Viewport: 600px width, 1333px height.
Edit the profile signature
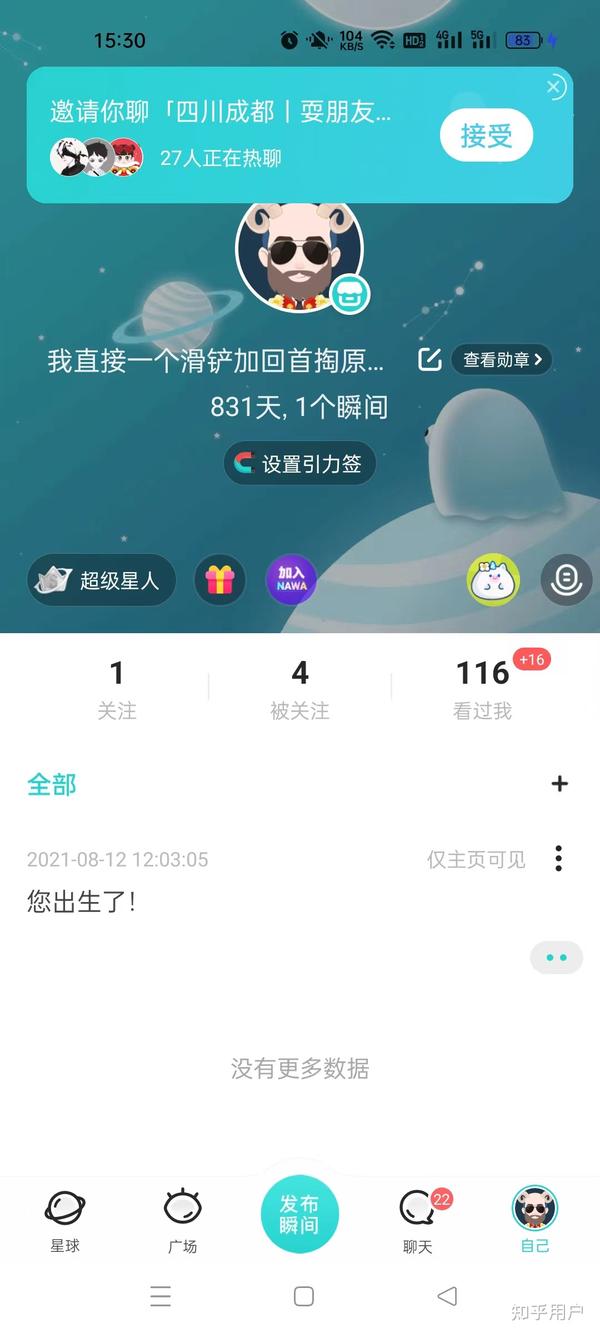430,360
